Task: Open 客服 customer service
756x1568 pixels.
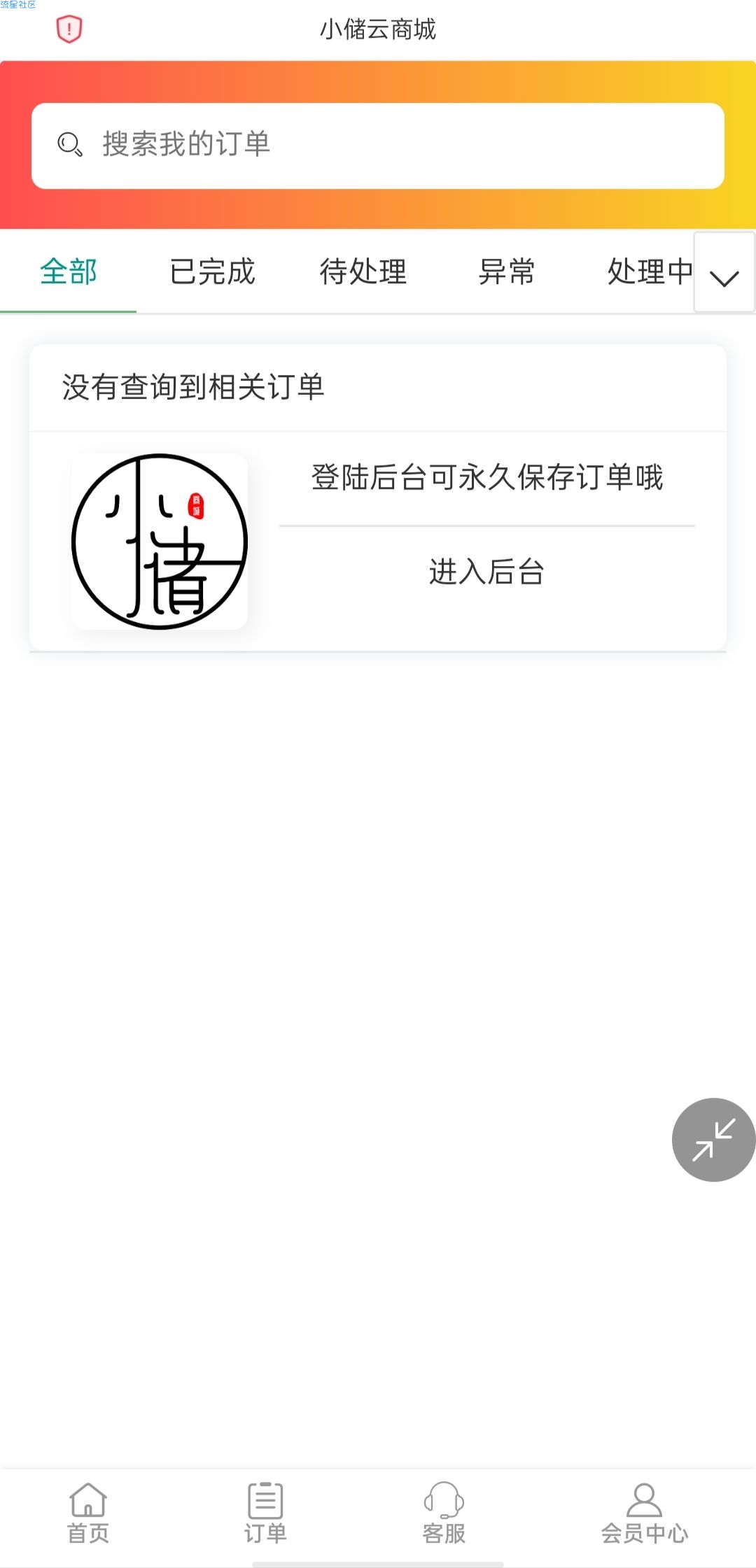Action: [444, 1513]
